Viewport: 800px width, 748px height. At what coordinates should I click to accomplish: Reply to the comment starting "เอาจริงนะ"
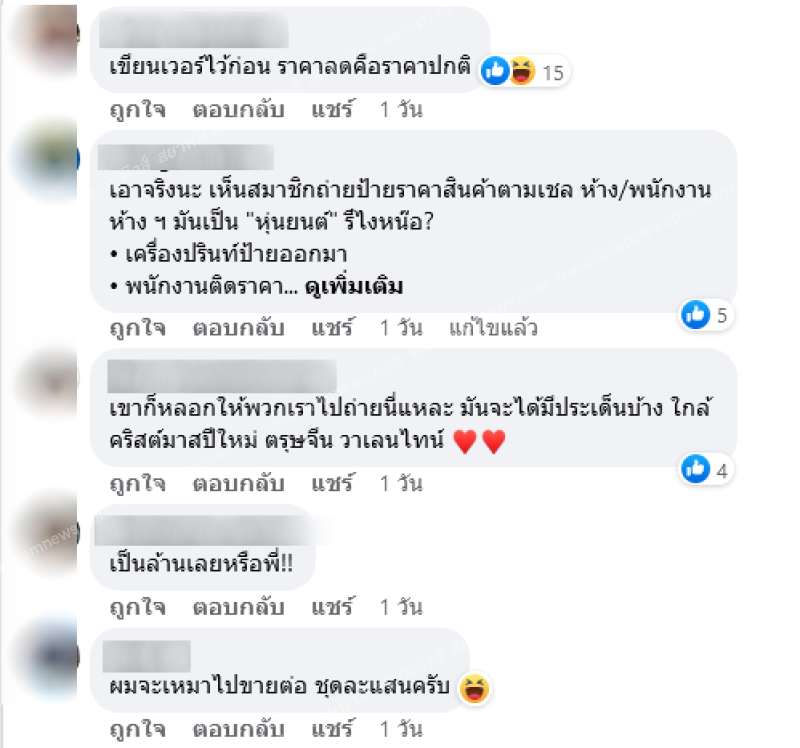click(x=238, y=328)
